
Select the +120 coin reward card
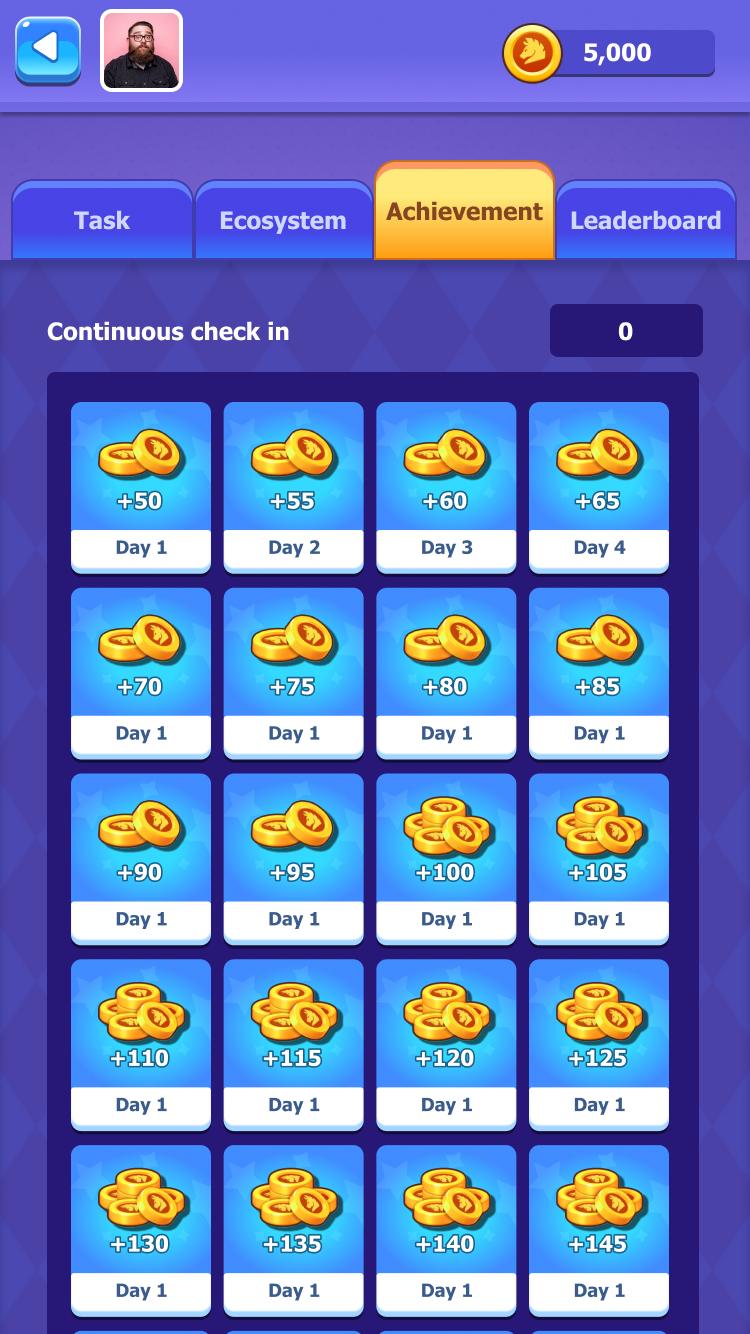(x=446, y=1044)
